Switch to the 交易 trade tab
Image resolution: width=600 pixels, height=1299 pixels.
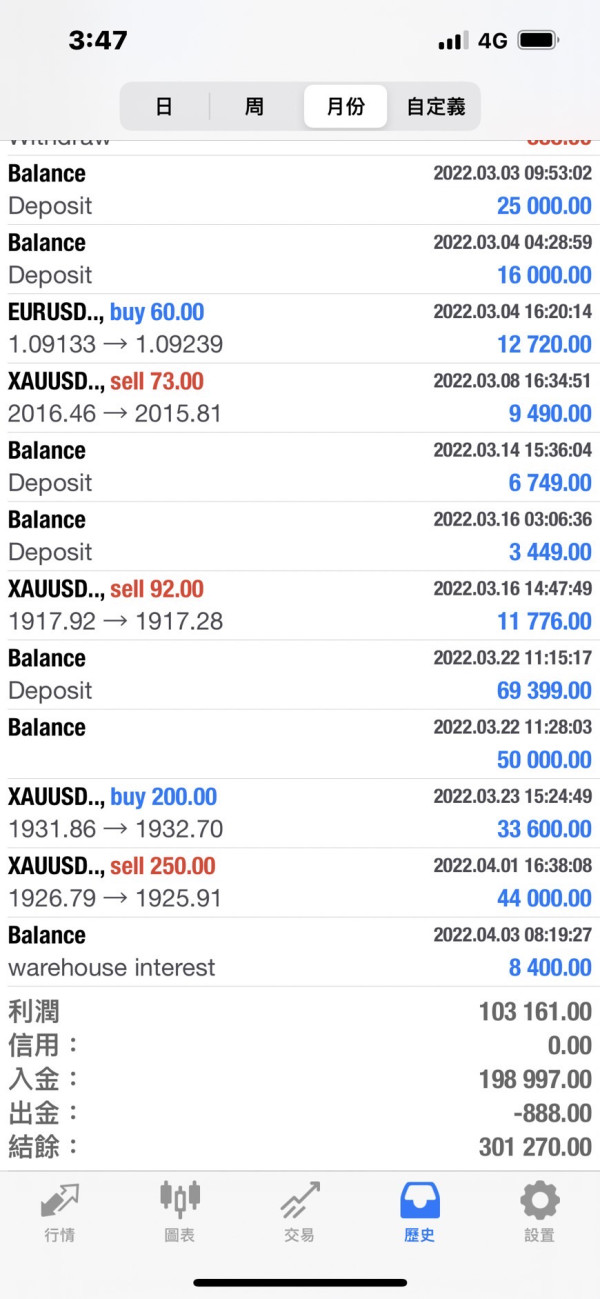coord(300,1210)
